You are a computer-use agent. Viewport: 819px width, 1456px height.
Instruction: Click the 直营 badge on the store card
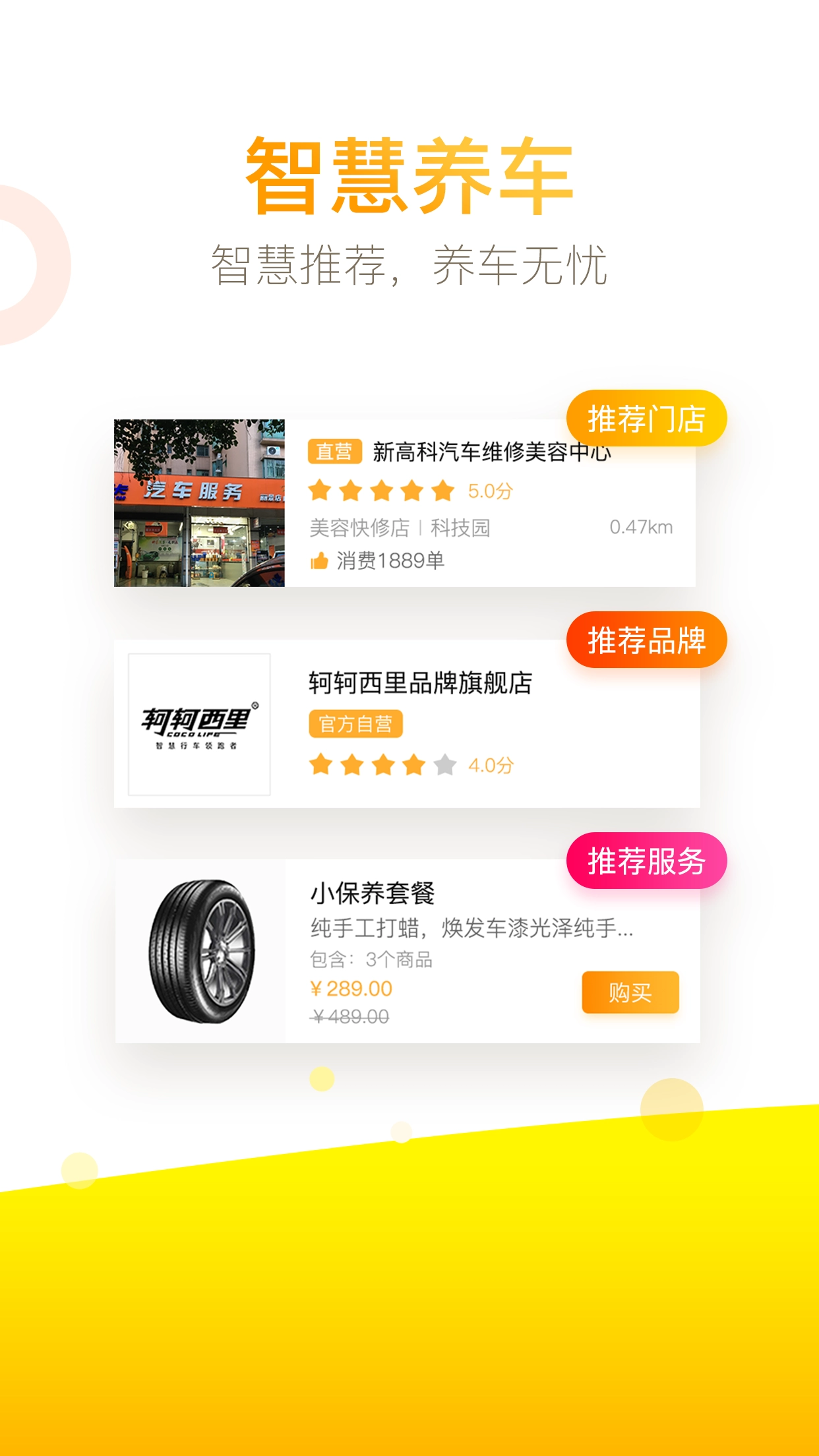click(335, 451)
